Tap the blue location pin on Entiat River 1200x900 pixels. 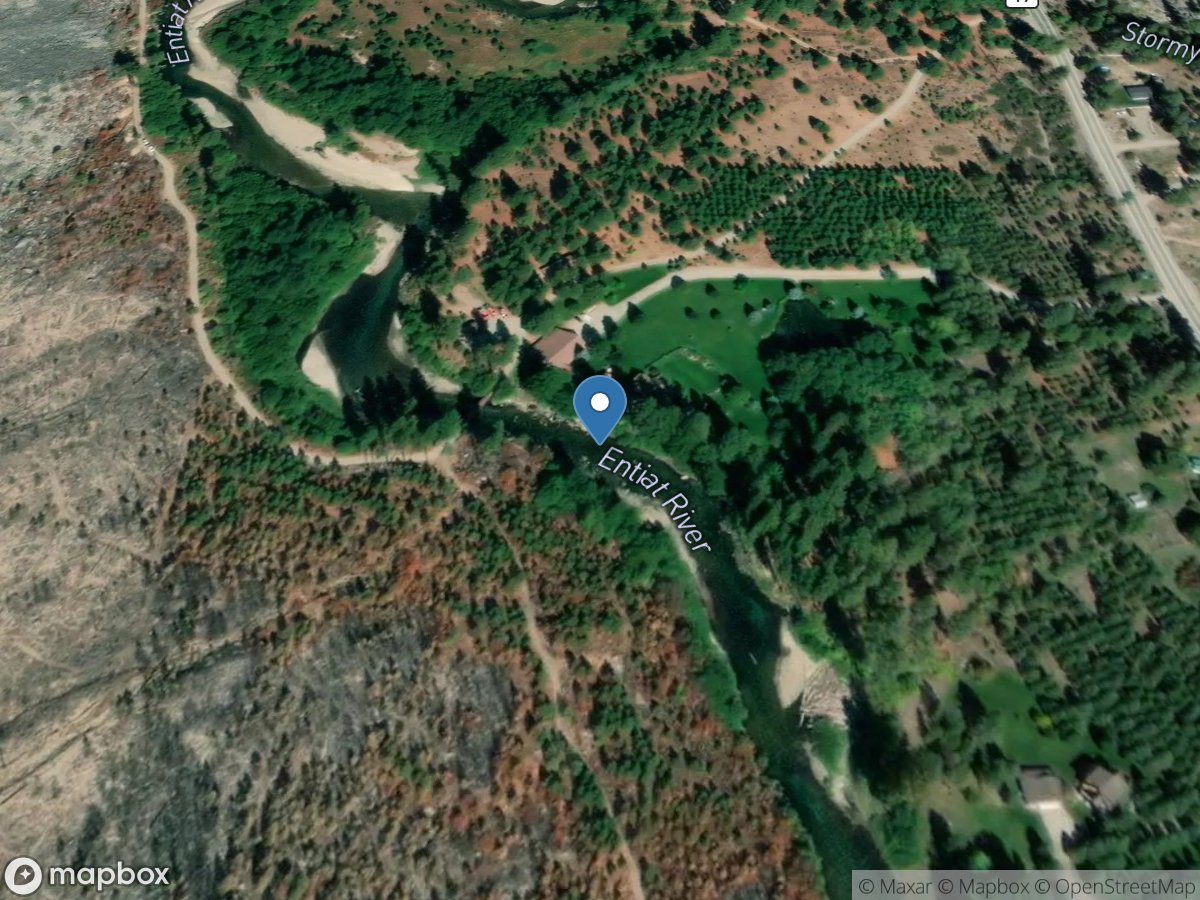click(x=600, y=405)
